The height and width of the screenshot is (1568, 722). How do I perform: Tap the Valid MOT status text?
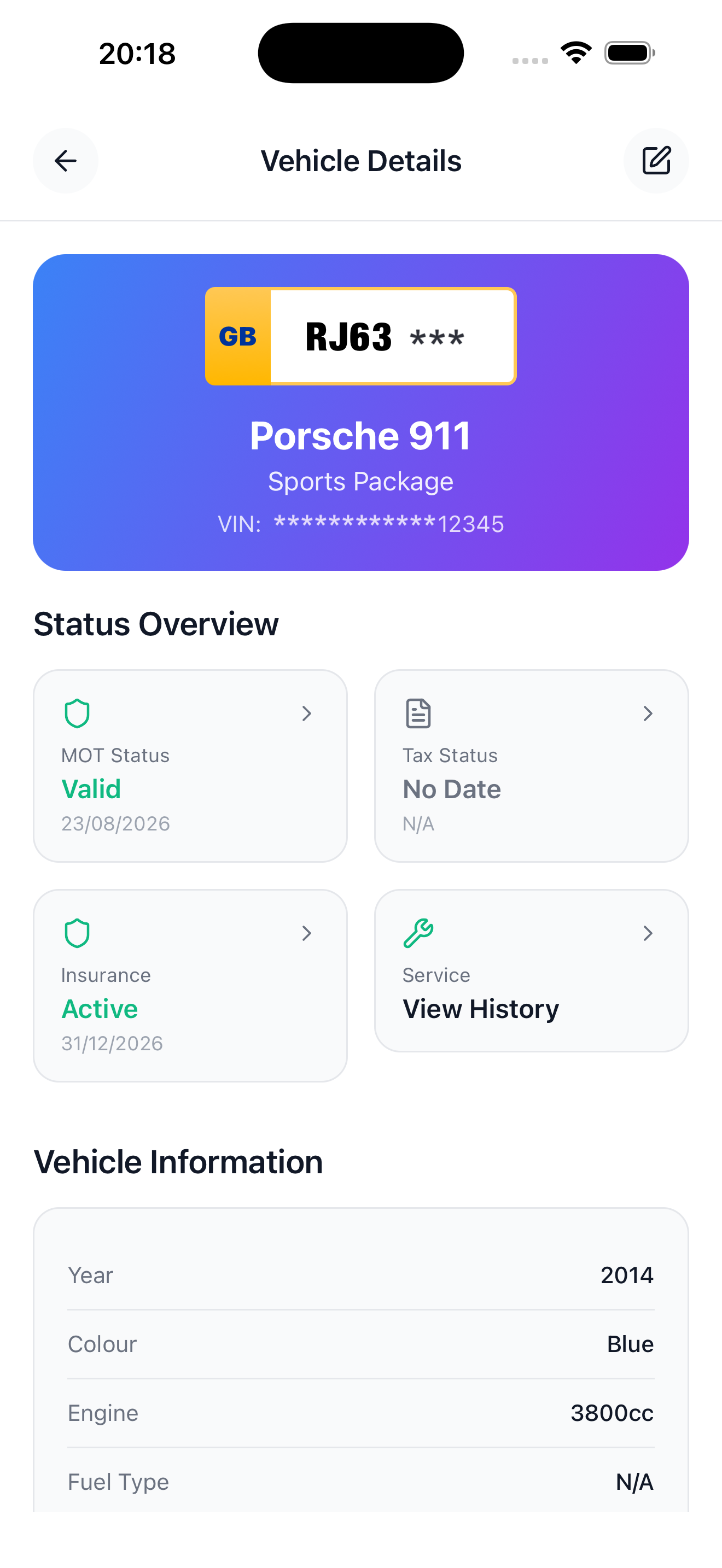pos(91,789)
